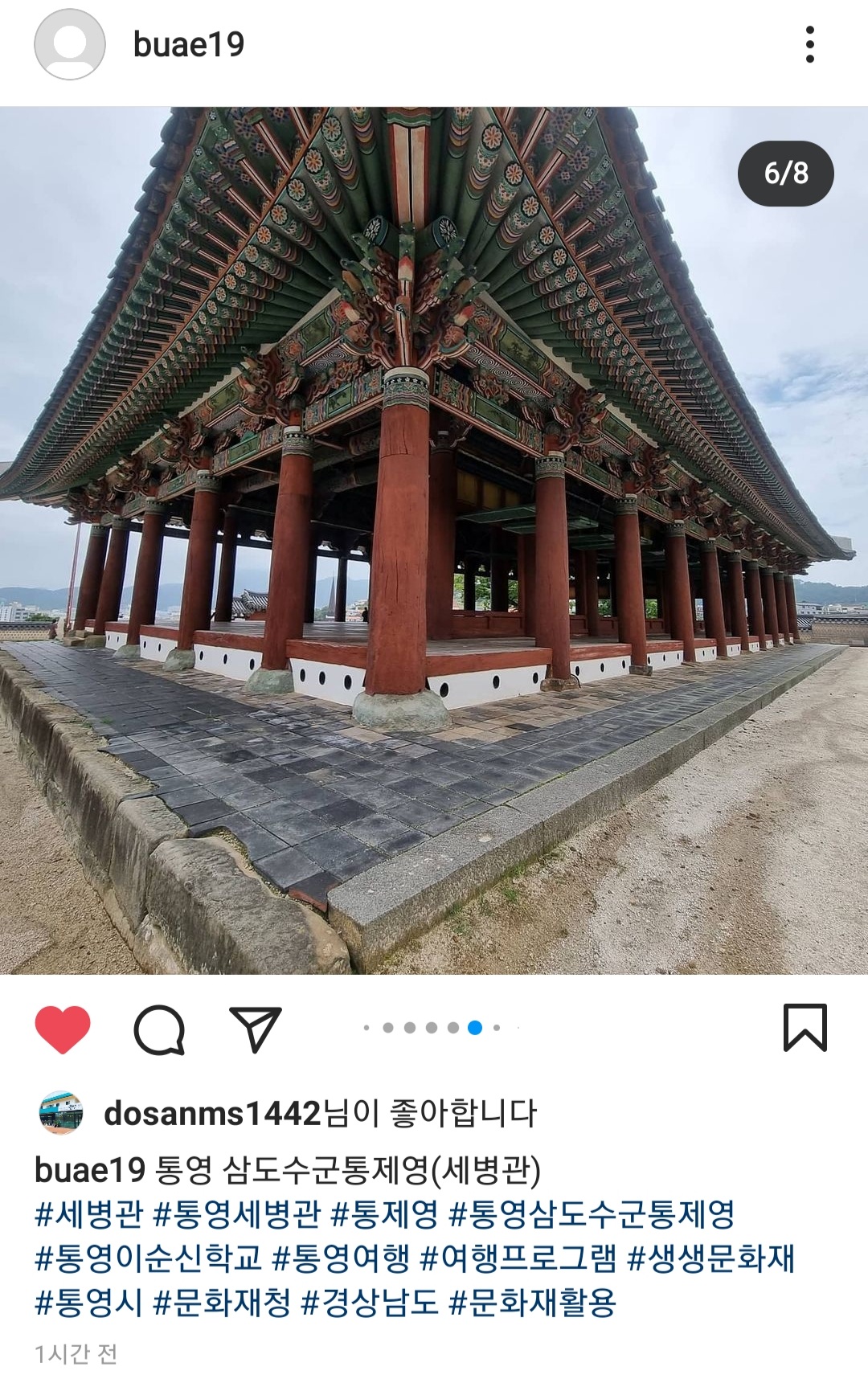
Task: Open comments with the speech bubble icon
Action: pos(159,1029)
